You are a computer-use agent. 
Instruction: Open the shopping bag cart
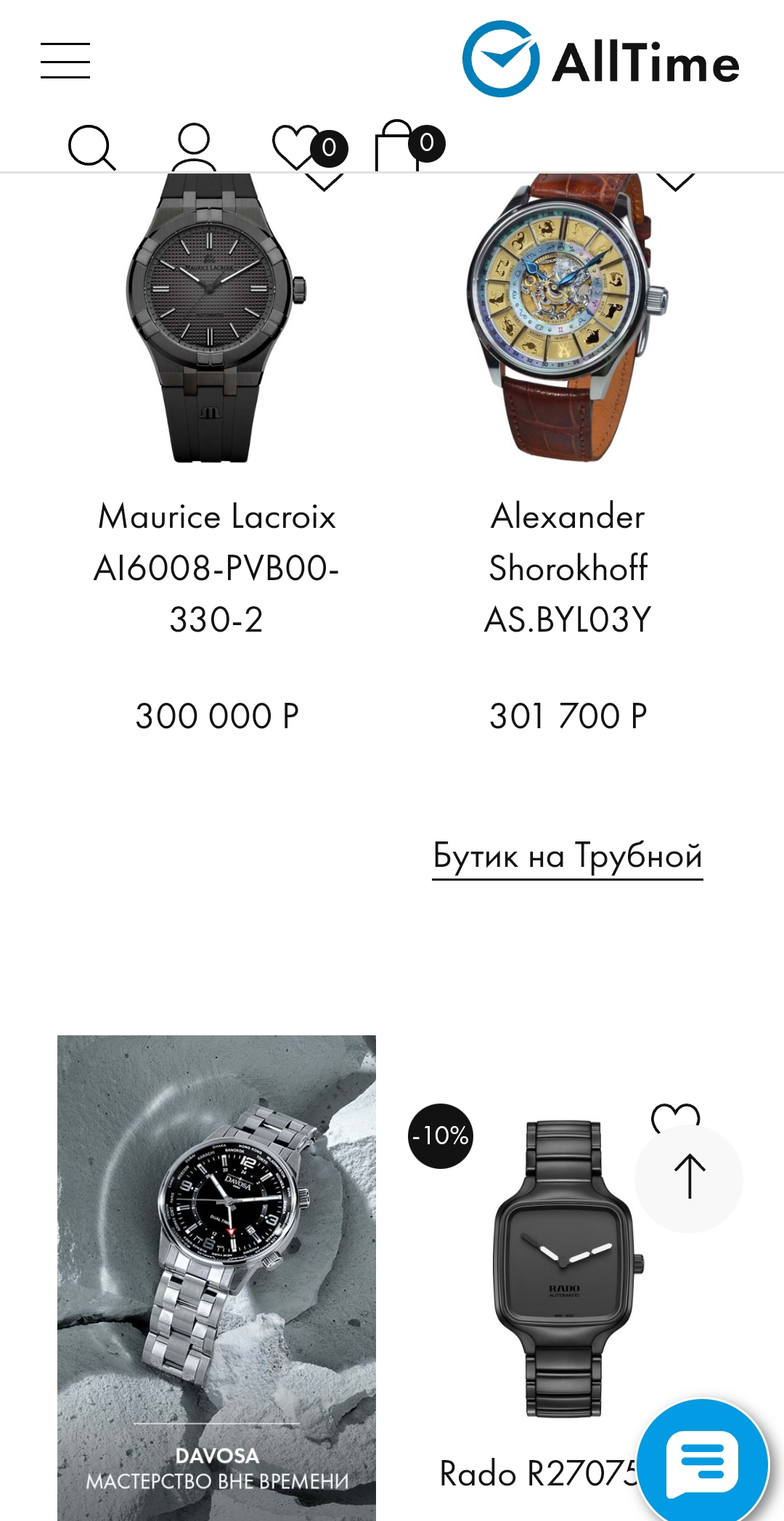tap(409, 145)
